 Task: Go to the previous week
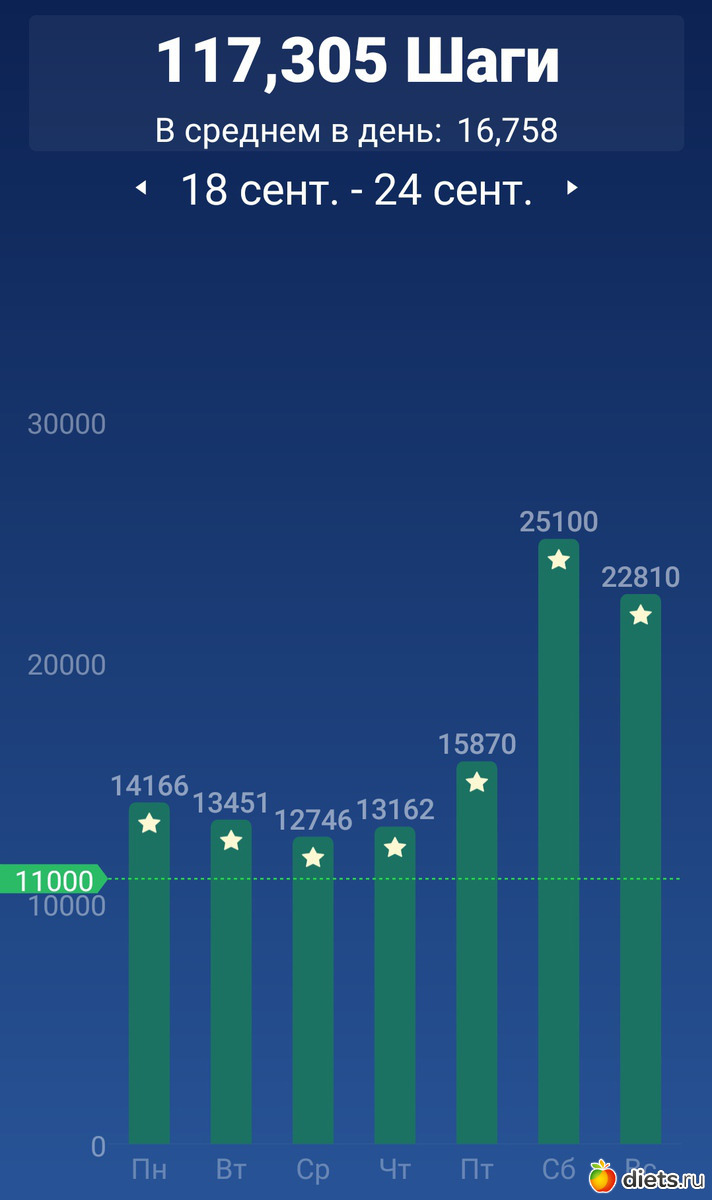[x=142, y=188]
